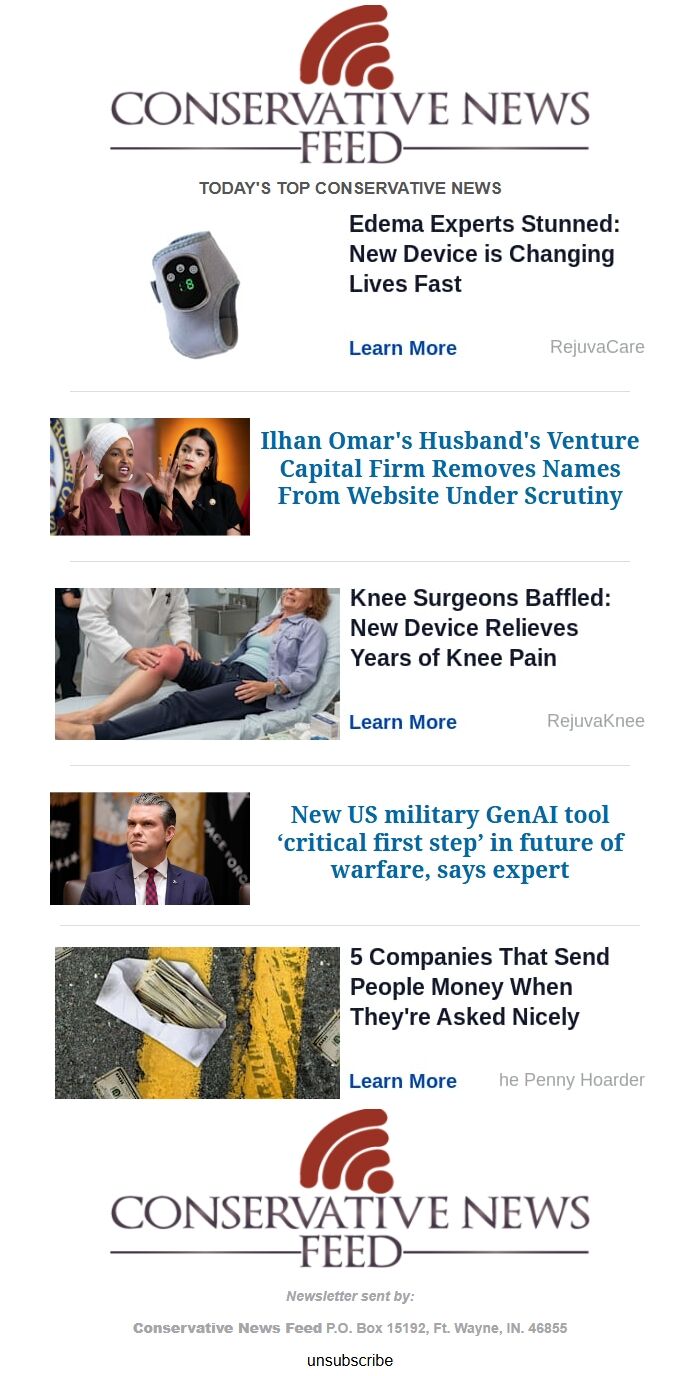Tap Learn More beside RejuvaKnee
700x1376 pixels.
pyautogui.click(x=402, y=722)
